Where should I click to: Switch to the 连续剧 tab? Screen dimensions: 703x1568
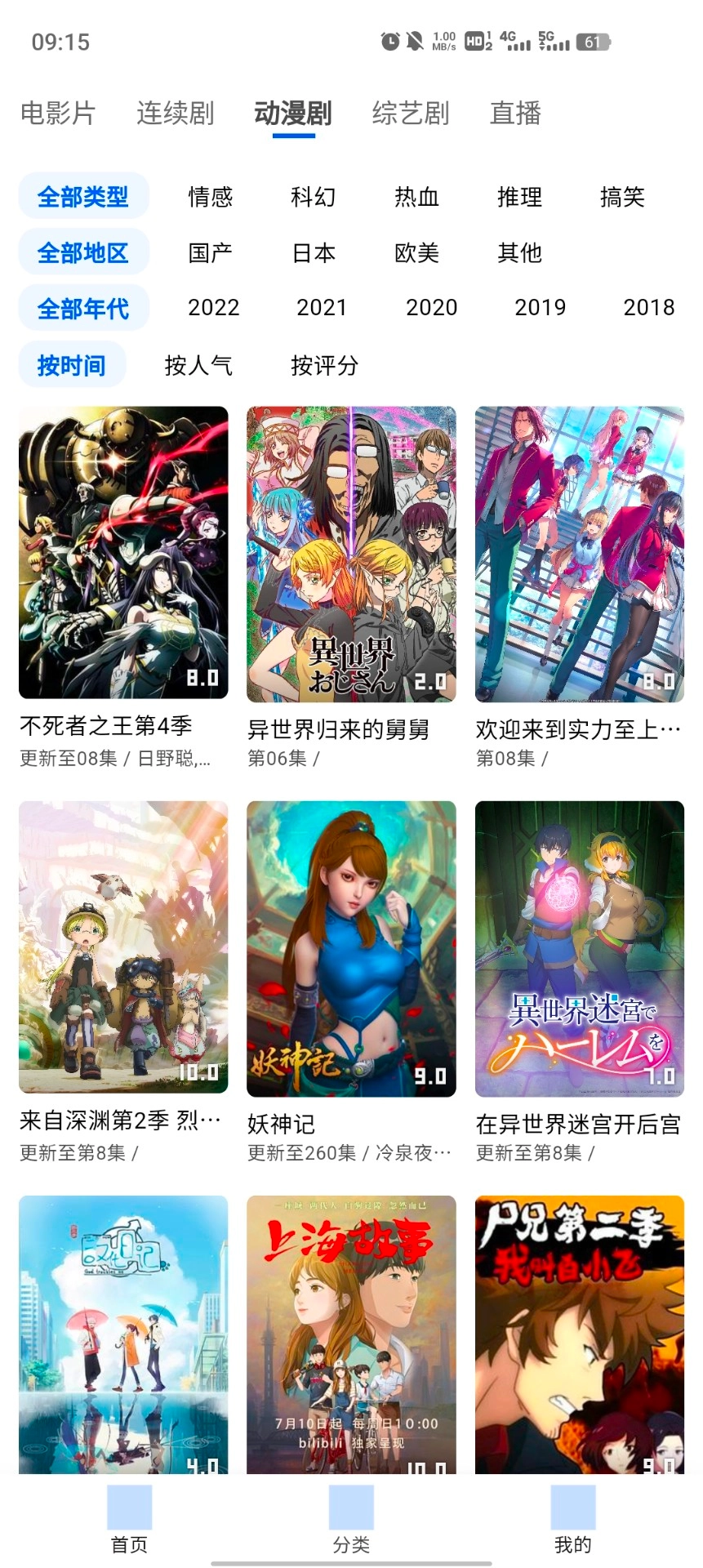[176, 113]
